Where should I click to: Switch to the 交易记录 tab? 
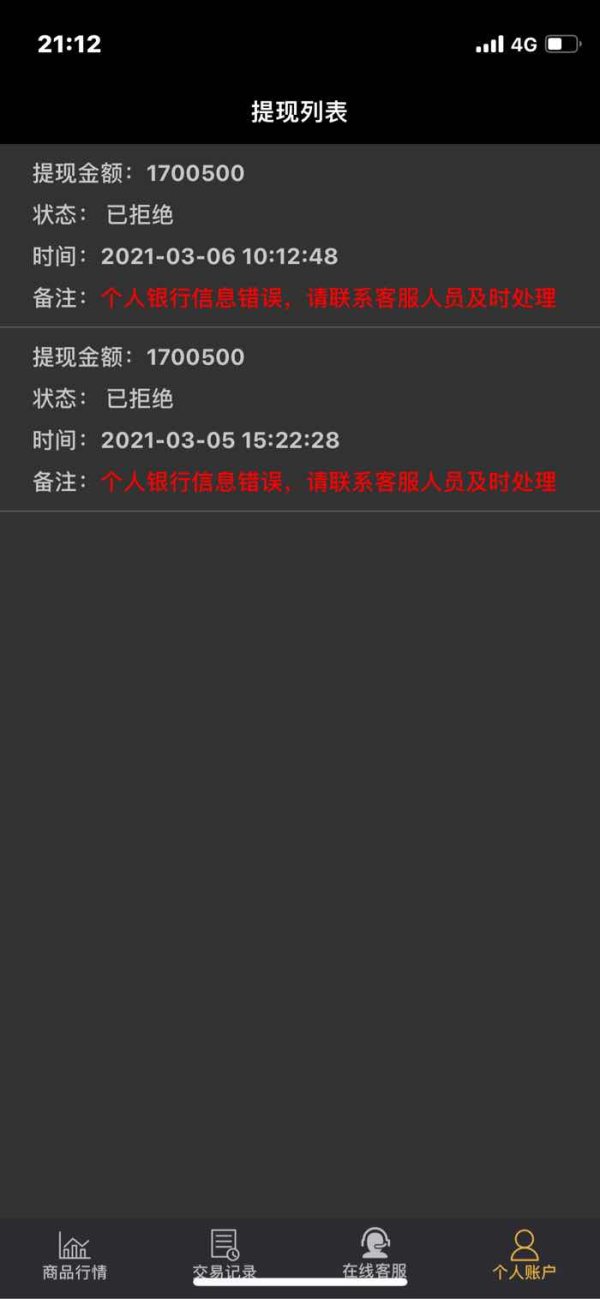pos(225,1255)
